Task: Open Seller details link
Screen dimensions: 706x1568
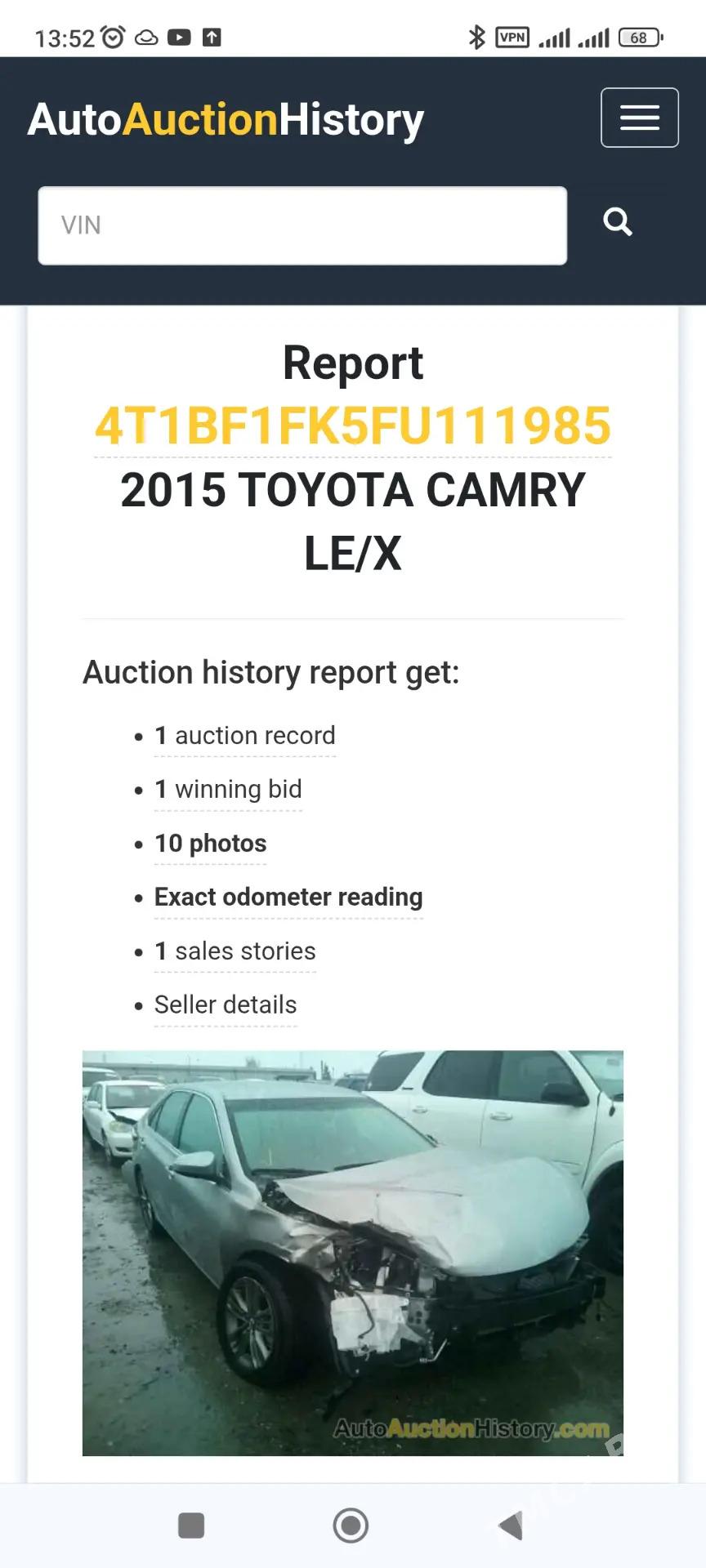Action: [226, 1005]
